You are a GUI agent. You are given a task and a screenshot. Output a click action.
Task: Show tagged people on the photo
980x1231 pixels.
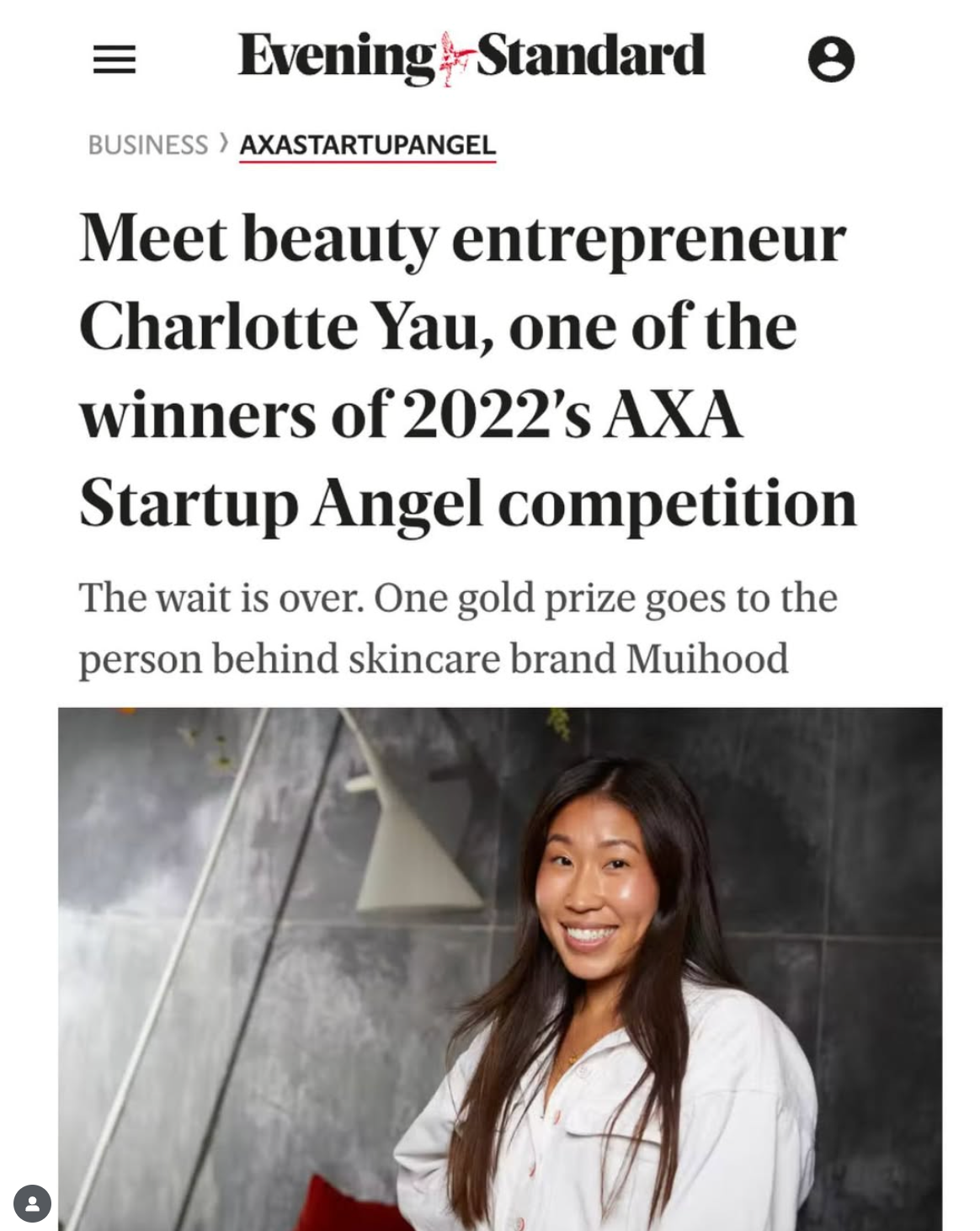tap(33, 1204)
